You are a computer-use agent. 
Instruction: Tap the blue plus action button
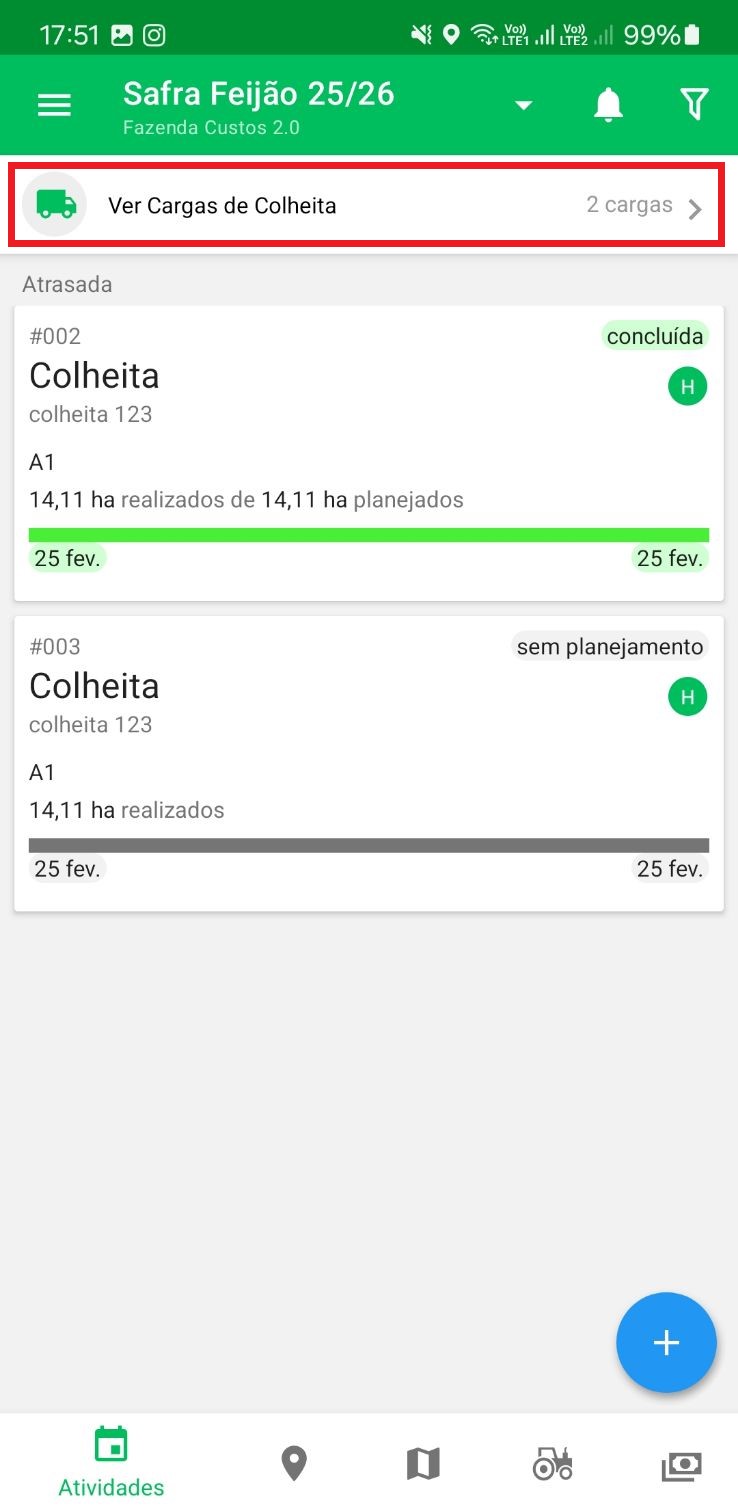click(666, 1343)
